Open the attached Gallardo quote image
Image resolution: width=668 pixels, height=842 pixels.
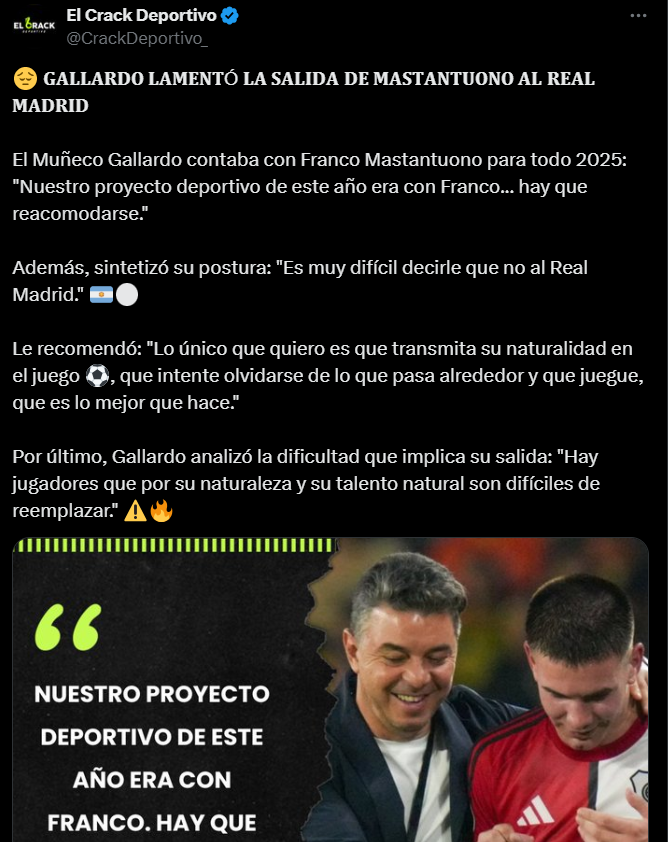(x=330, y=690)
